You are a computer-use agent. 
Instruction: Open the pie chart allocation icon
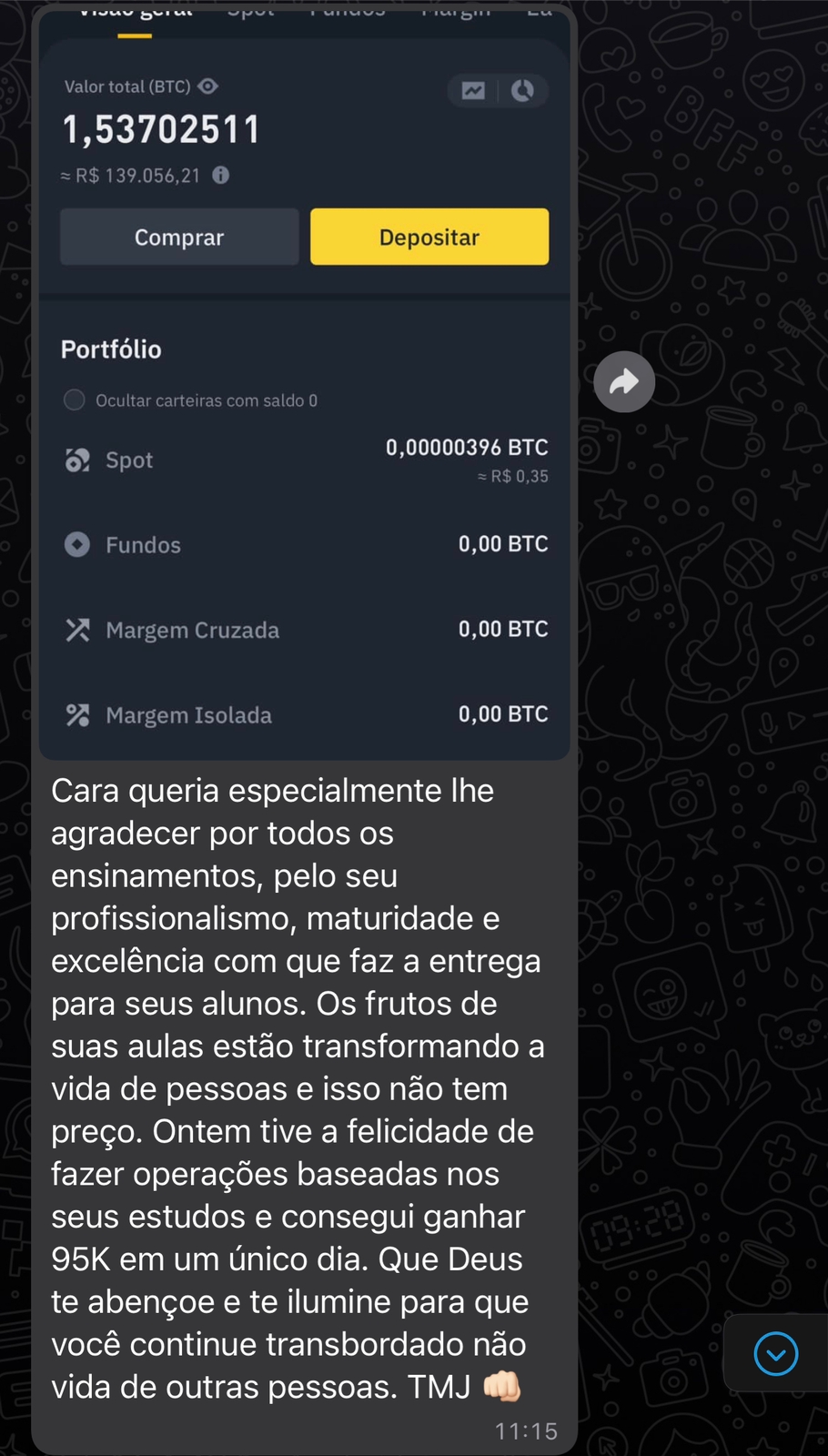(x=522, y=90)
